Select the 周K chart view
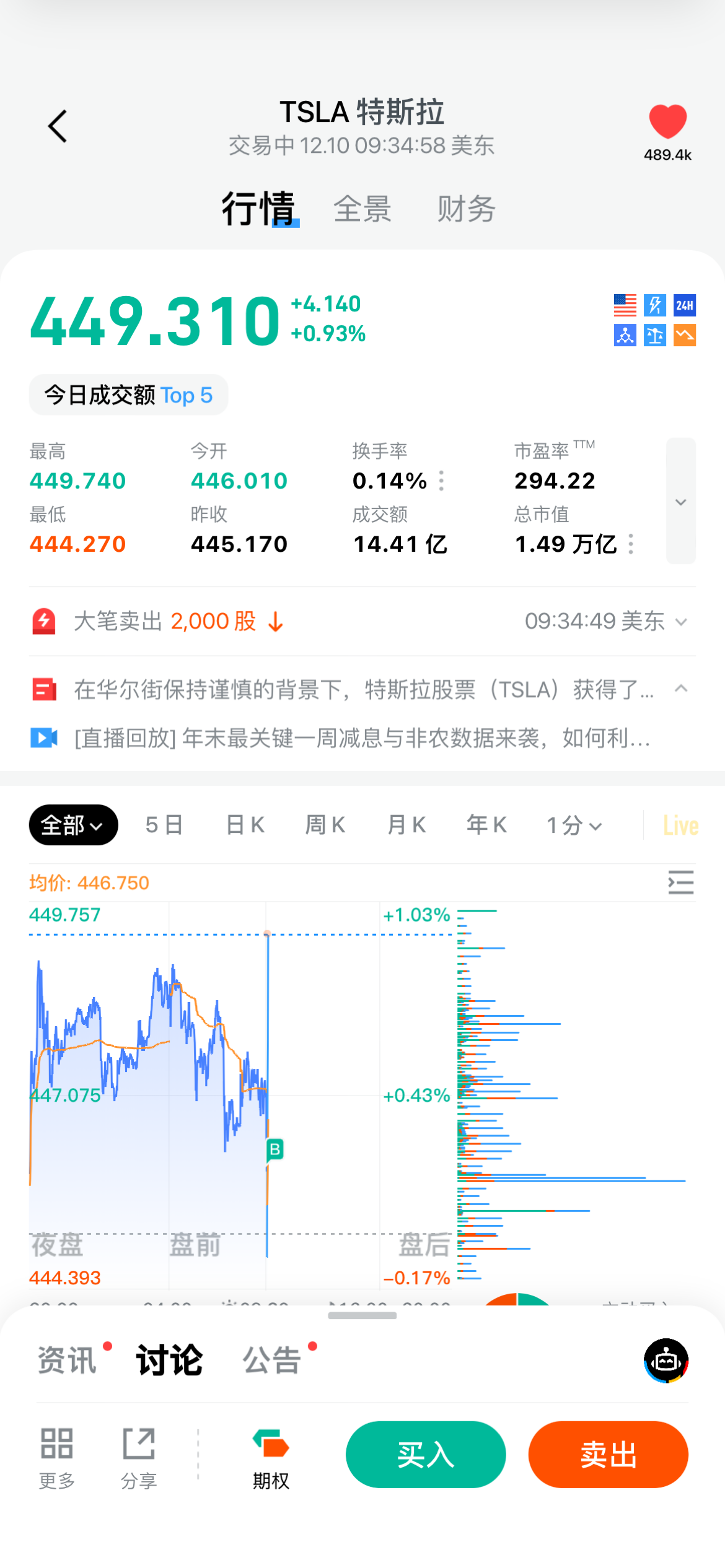 [x=325, y=825]
